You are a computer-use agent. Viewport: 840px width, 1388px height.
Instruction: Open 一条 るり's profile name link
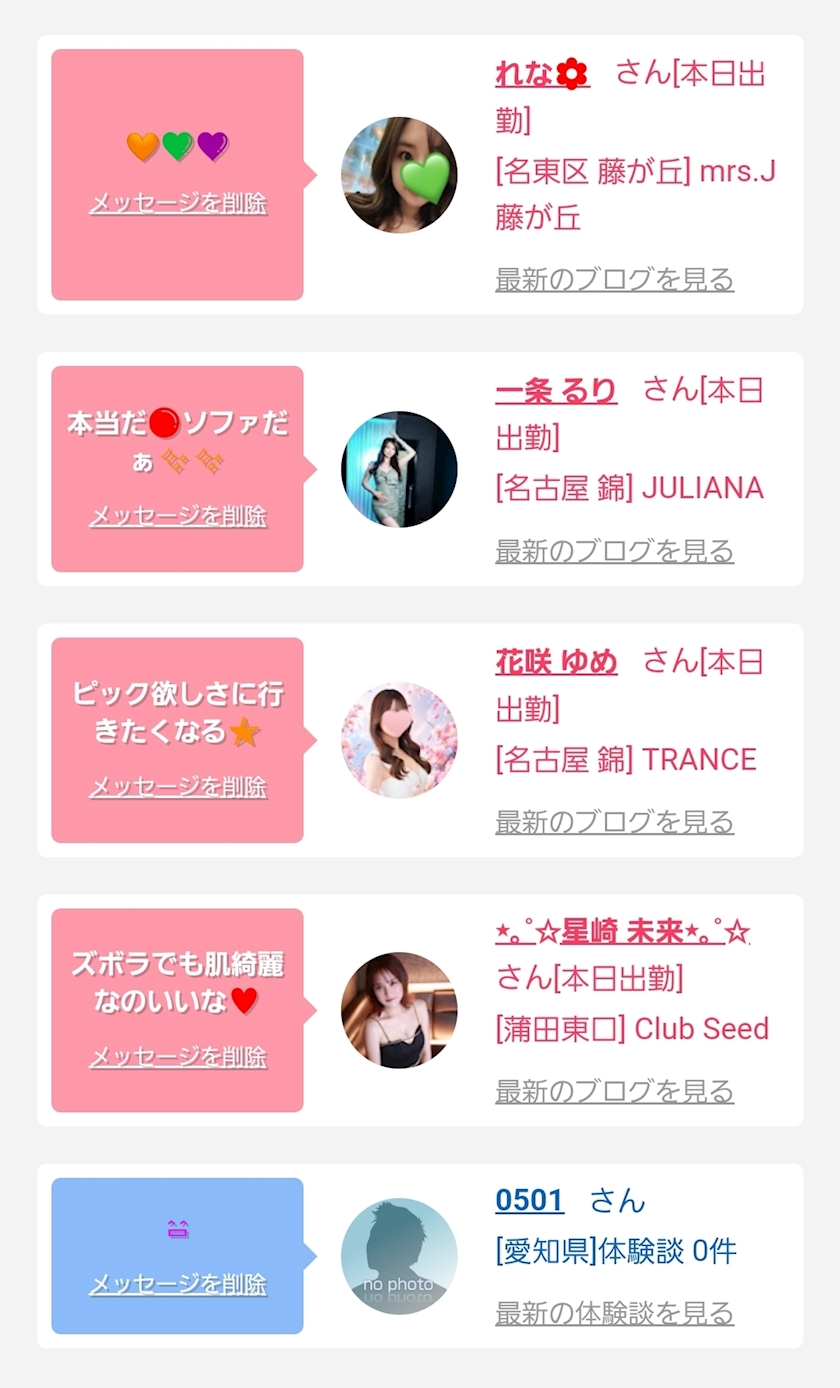[556, 390]
